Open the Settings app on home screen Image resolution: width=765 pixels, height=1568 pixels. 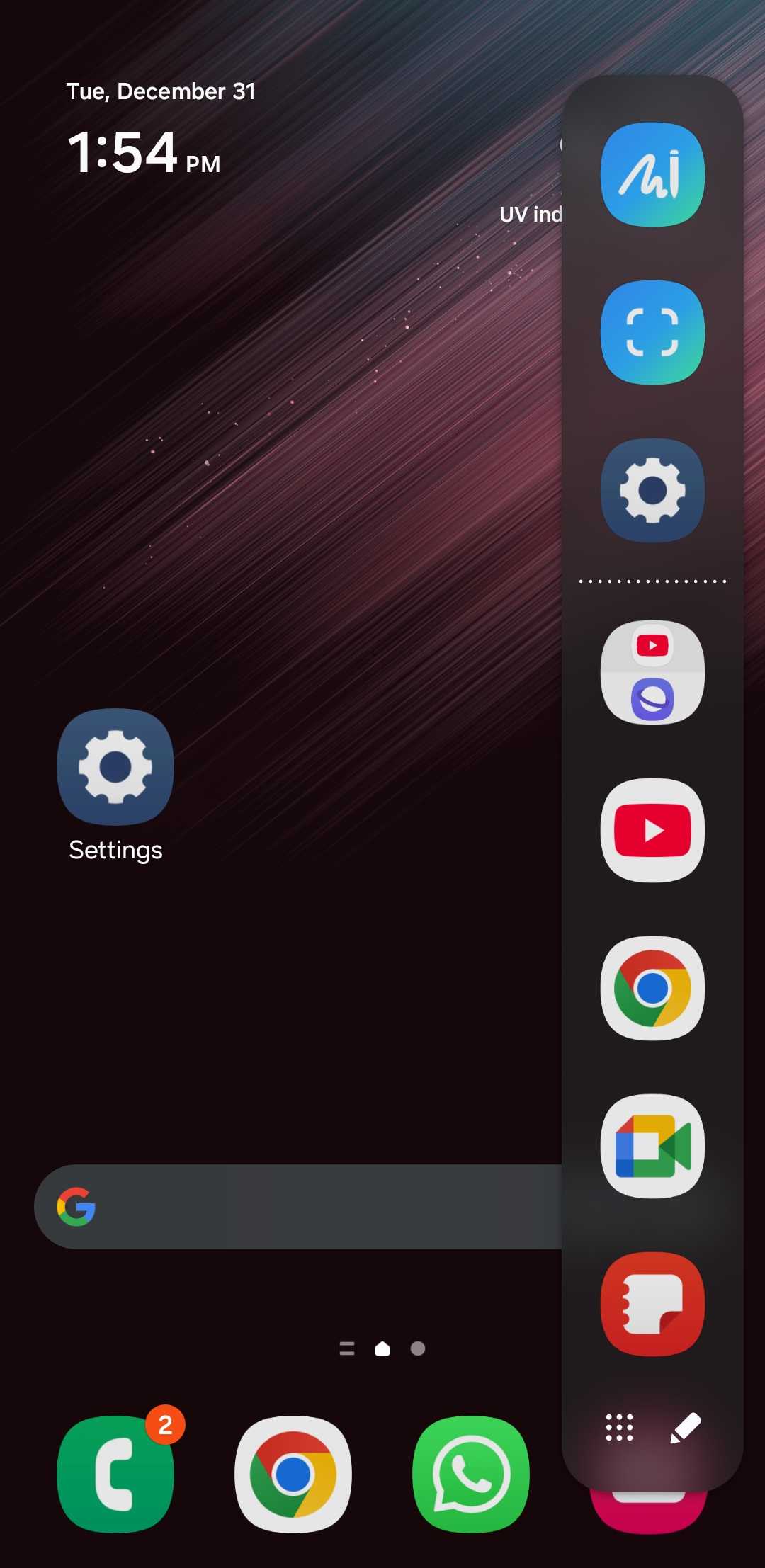tap(115, 768)
